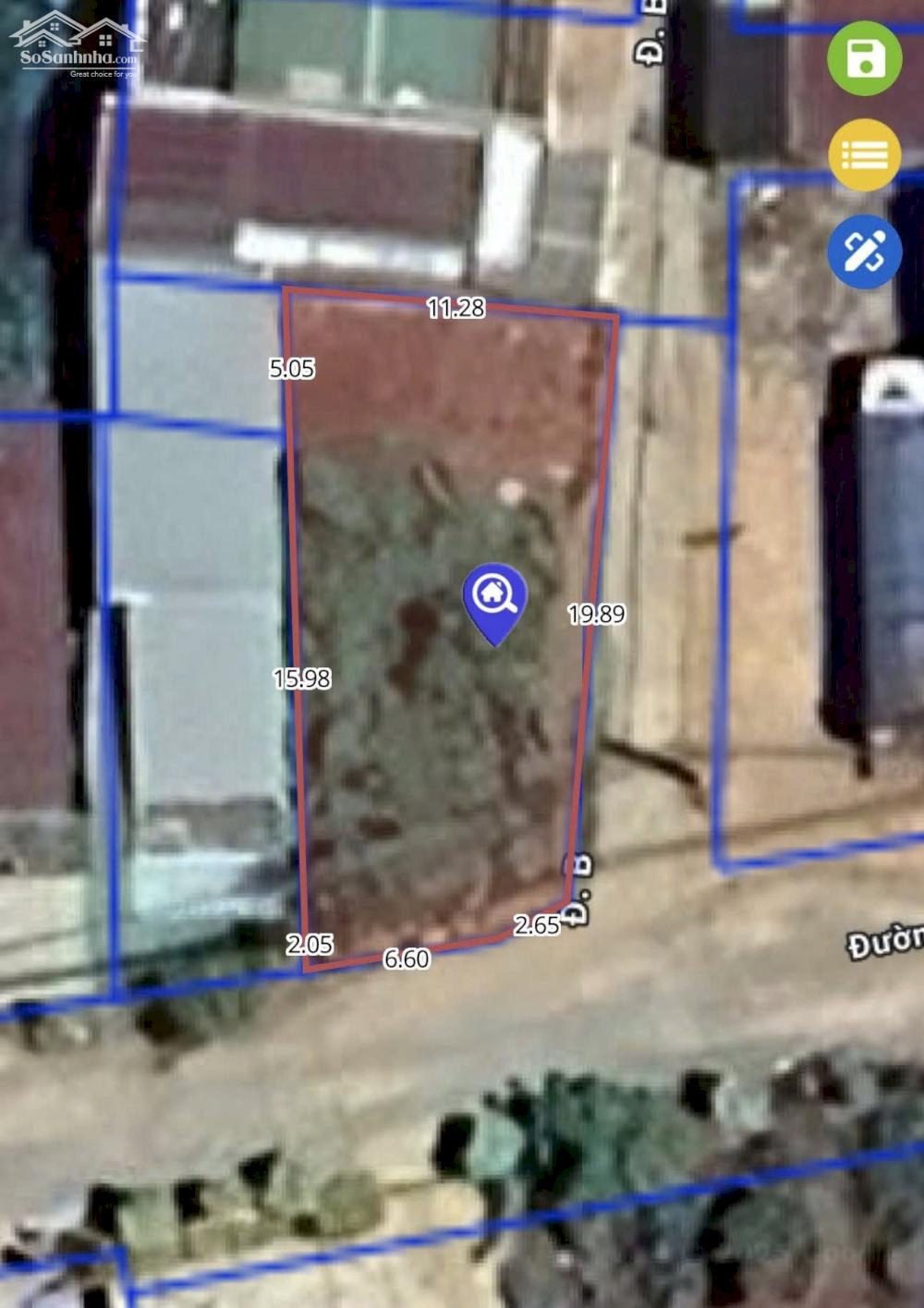Open the yellow list menu button

864,154
